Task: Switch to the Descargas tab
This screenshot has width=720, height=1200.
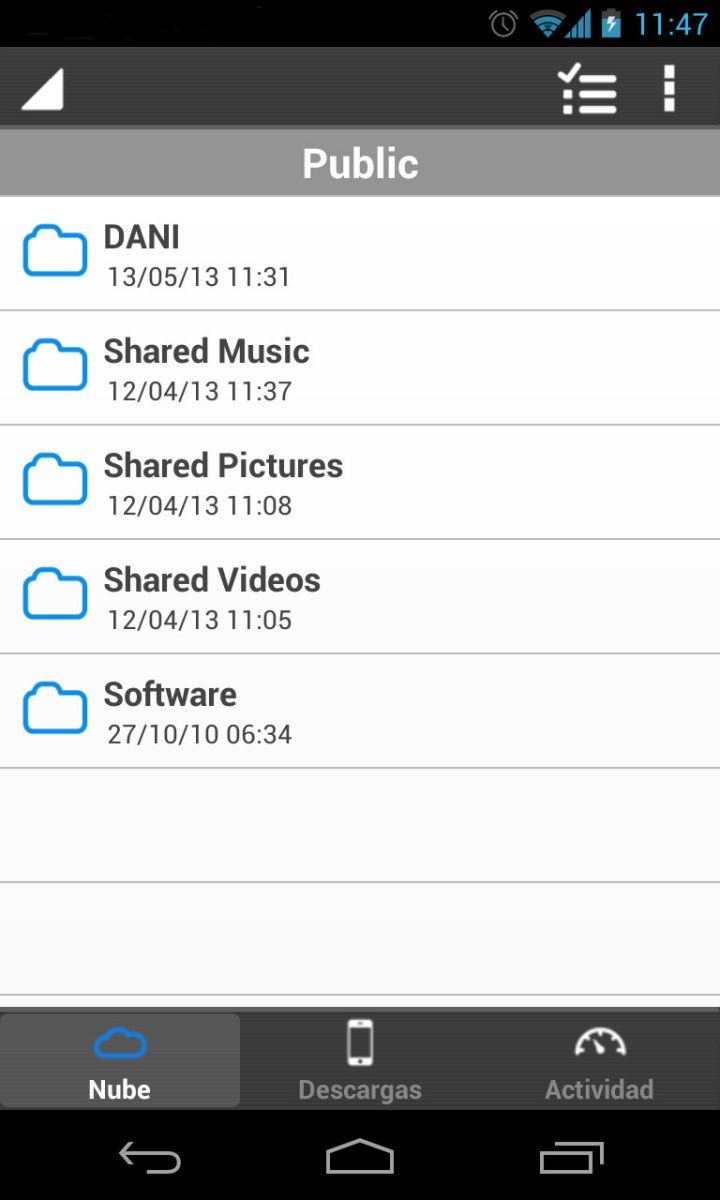Action: (360, 1060)
